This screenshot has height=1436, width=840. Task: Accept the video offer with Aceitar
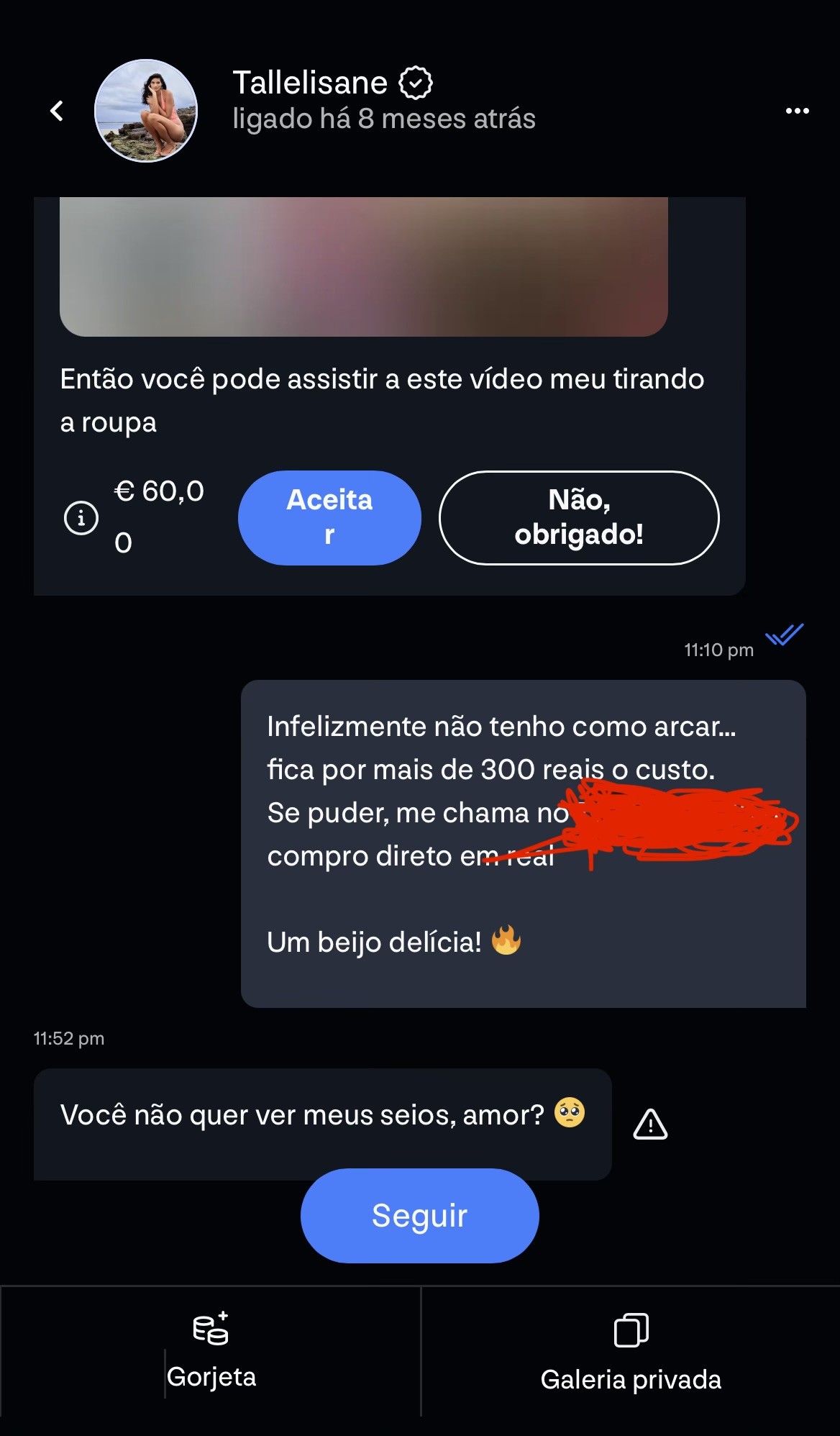pyautogui.click(x=329, y=517)
